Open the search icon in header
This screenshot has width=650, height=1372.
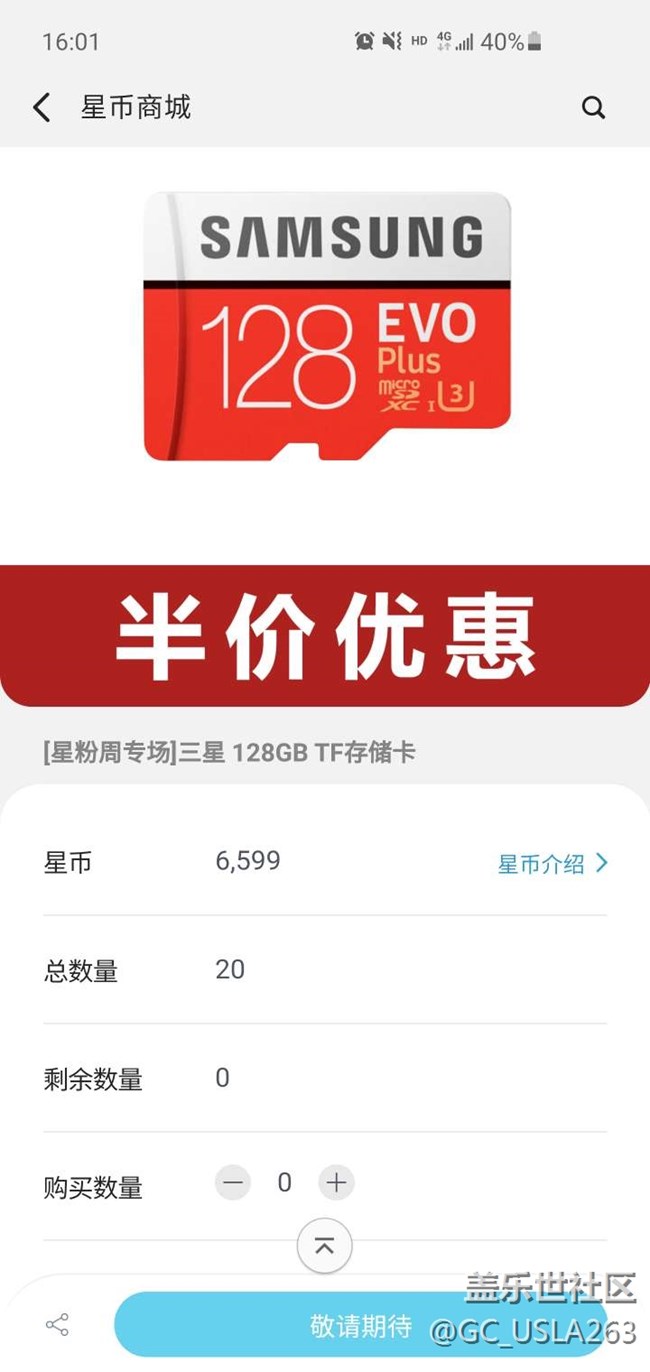click(x=593, y=108)
